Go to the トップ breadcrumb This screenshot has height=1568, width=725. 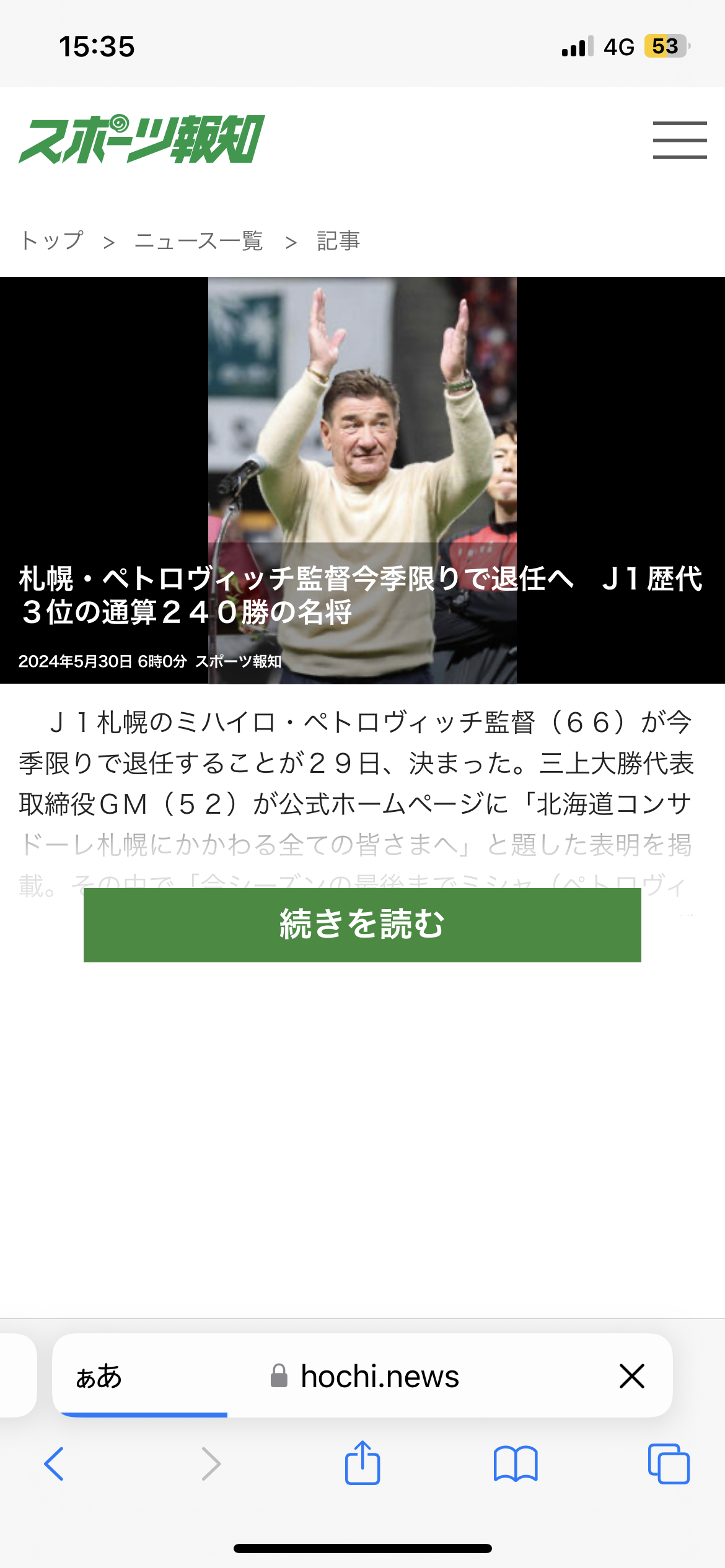[x=52, y=241]
